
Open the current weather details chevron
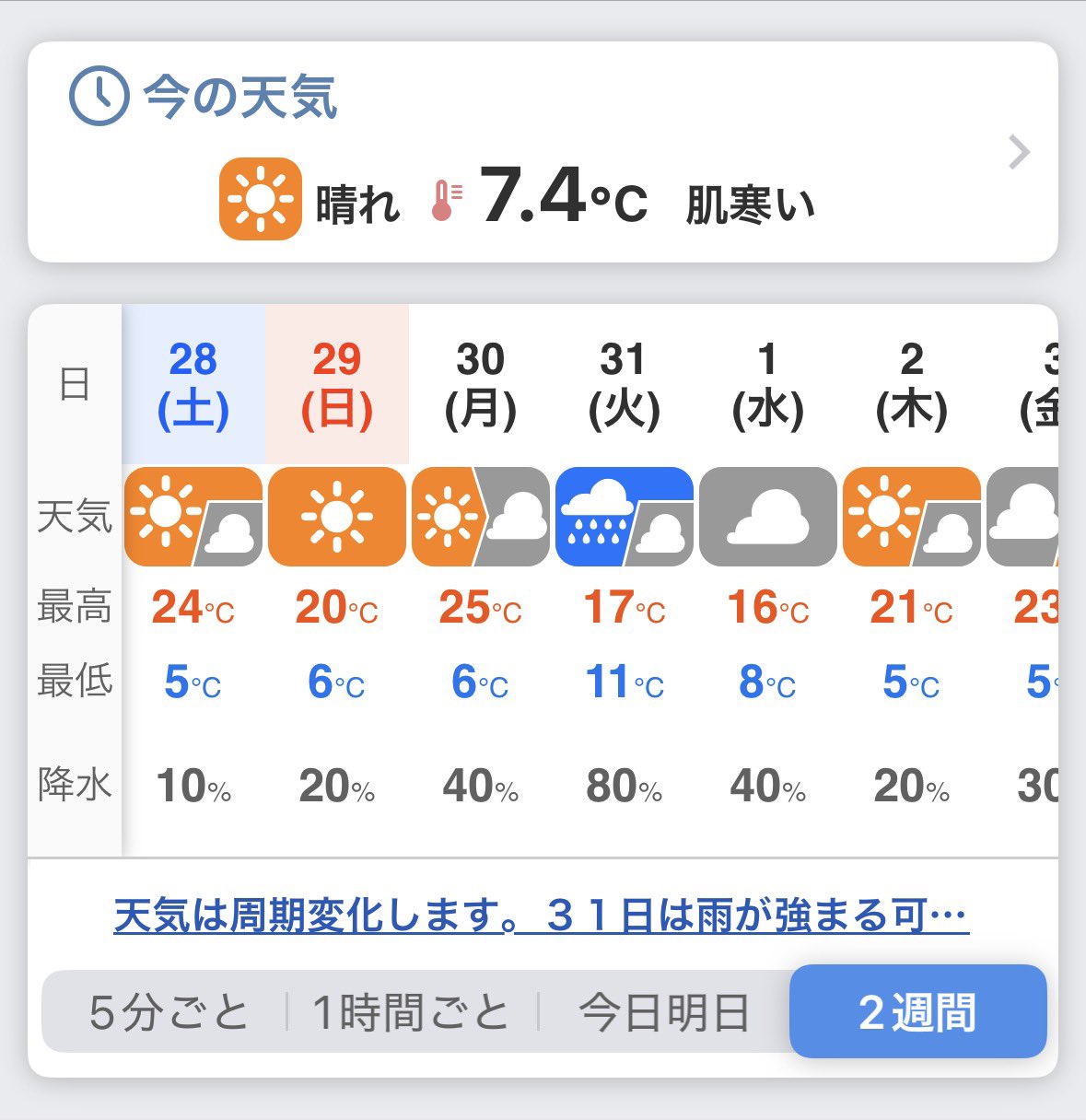click(1018, 153)
